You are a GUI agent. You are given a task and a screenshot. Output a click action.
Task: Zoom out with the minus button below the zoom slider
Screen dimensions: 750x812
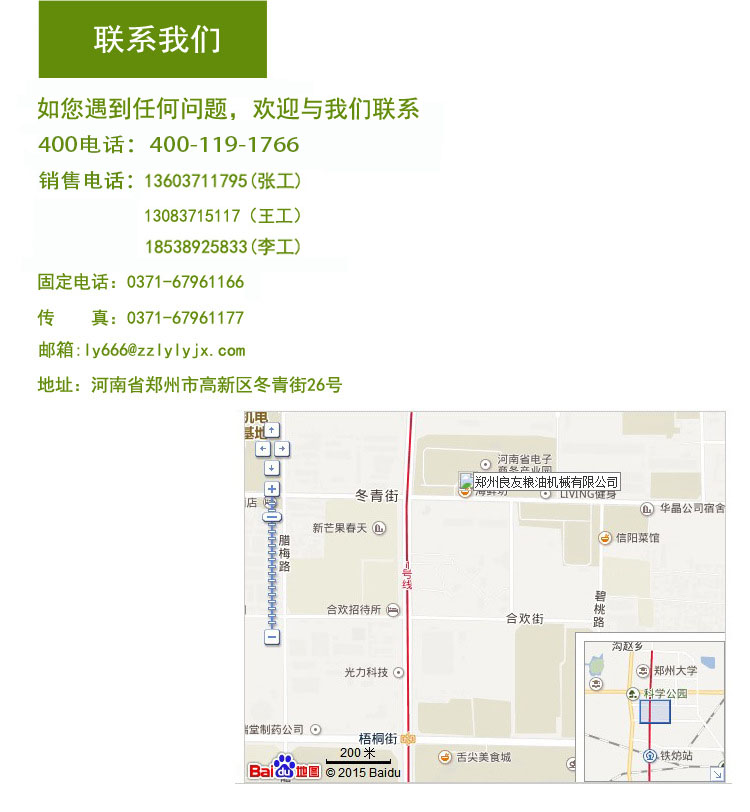[x=272, y=637]
